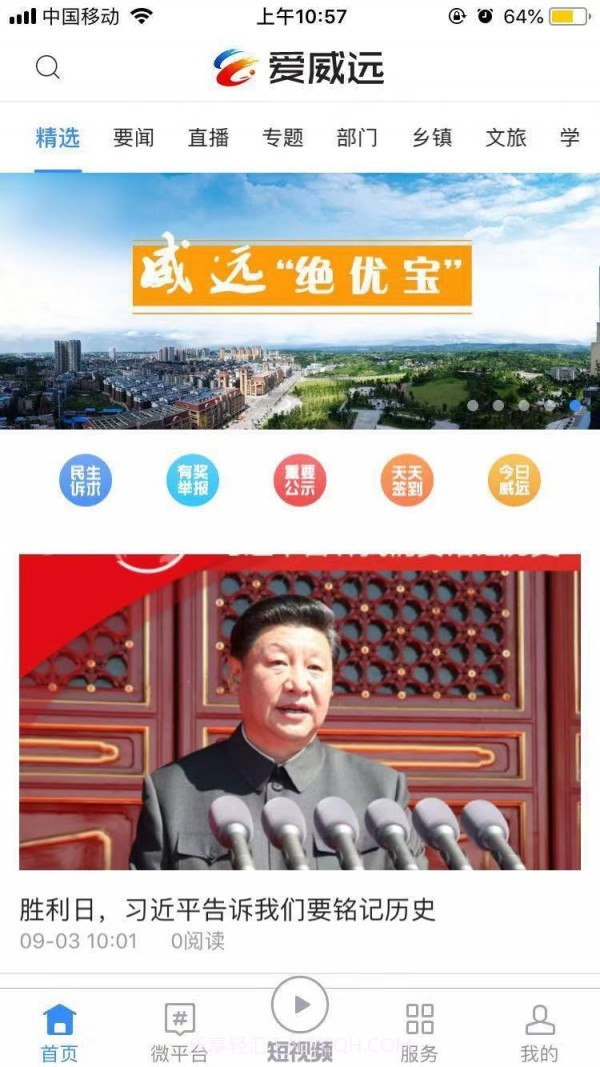
Task: Go to the 首页 bottom tab
Action: (59, 1032)
